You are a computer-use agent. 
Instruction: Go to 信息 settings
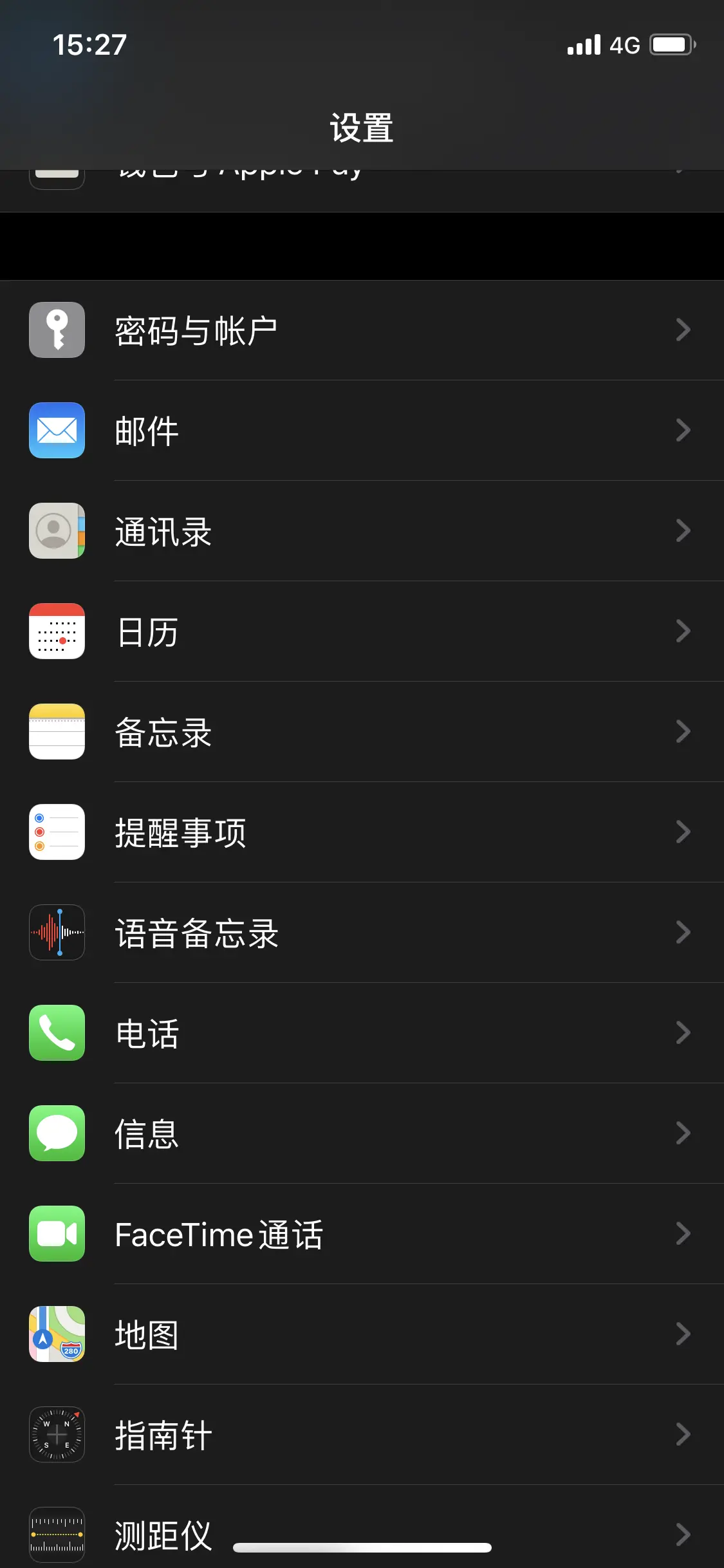360,1134
